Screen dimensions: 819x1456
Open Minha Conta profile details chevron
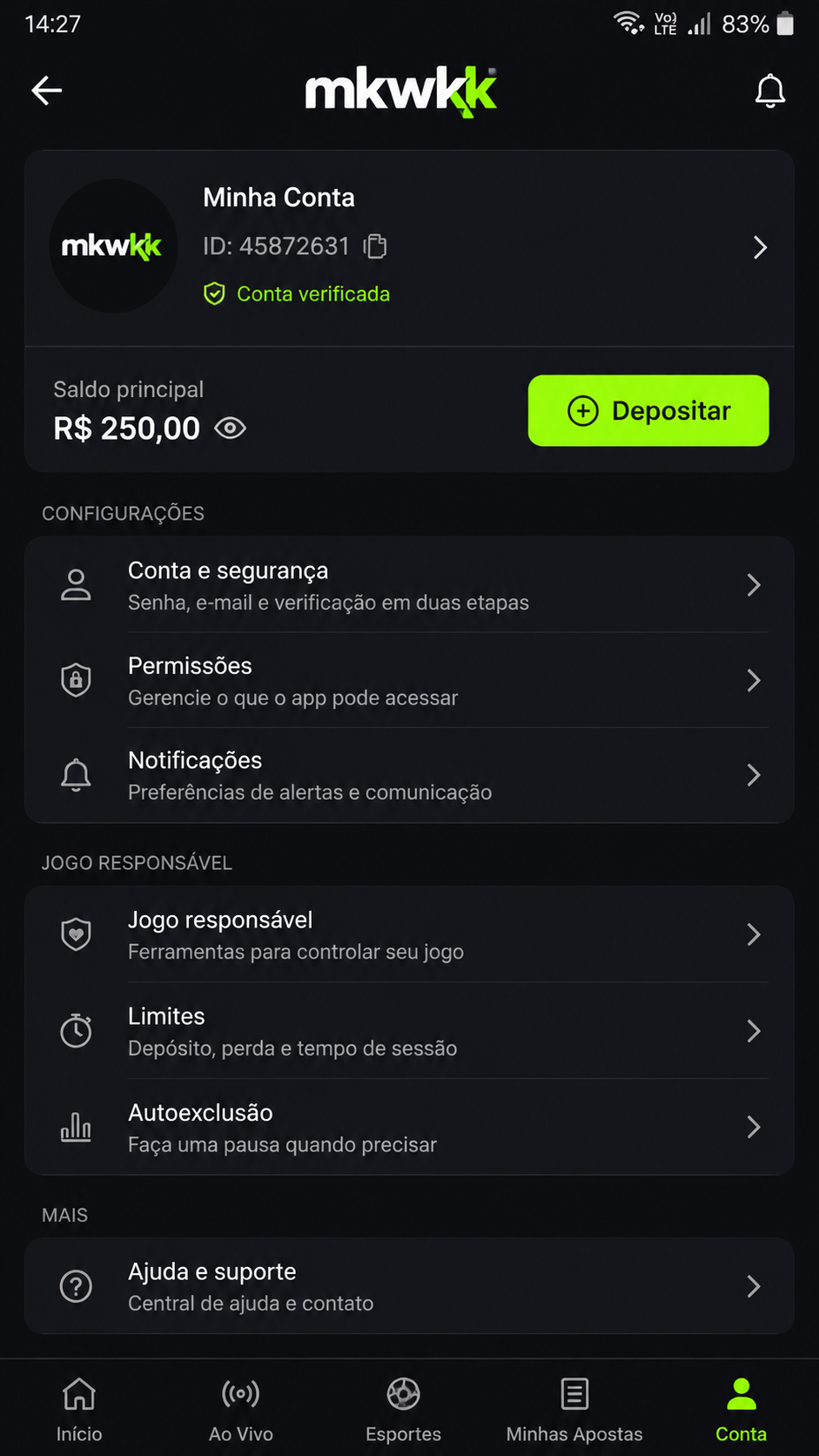[x=760, y=247]
